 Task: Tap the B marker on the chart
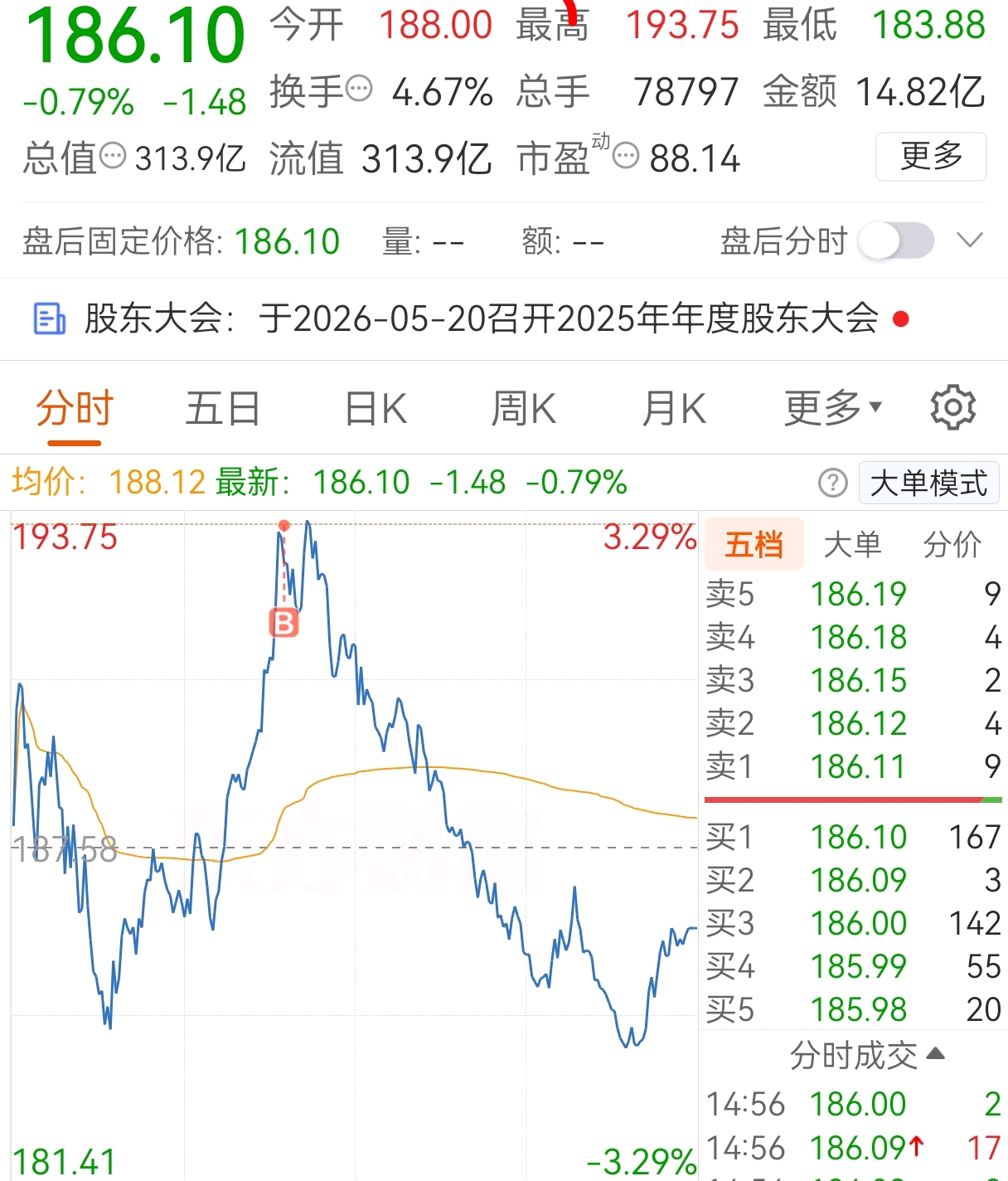[x=283, y=622]
